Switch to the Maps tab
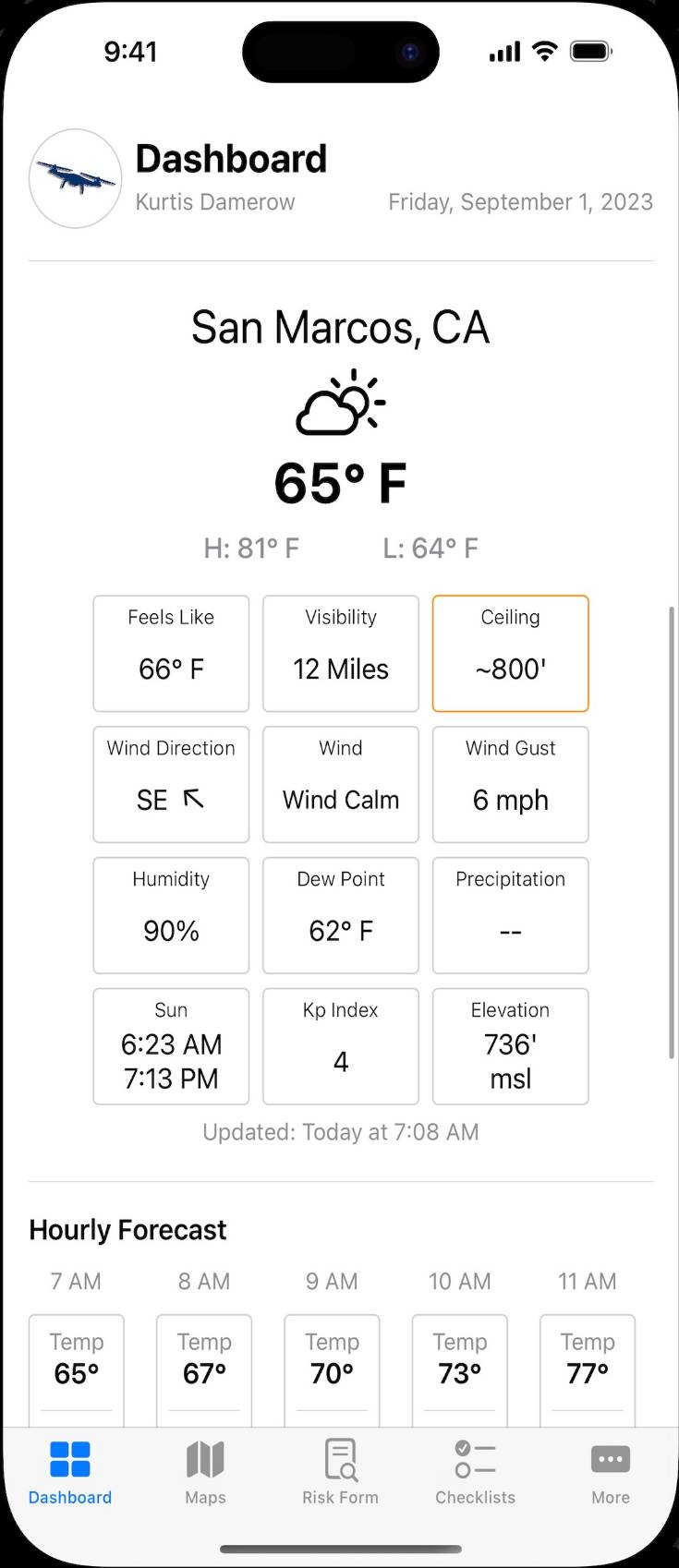The height and width of the screenshot is (1568, 679). click(x=205, y=1472)
